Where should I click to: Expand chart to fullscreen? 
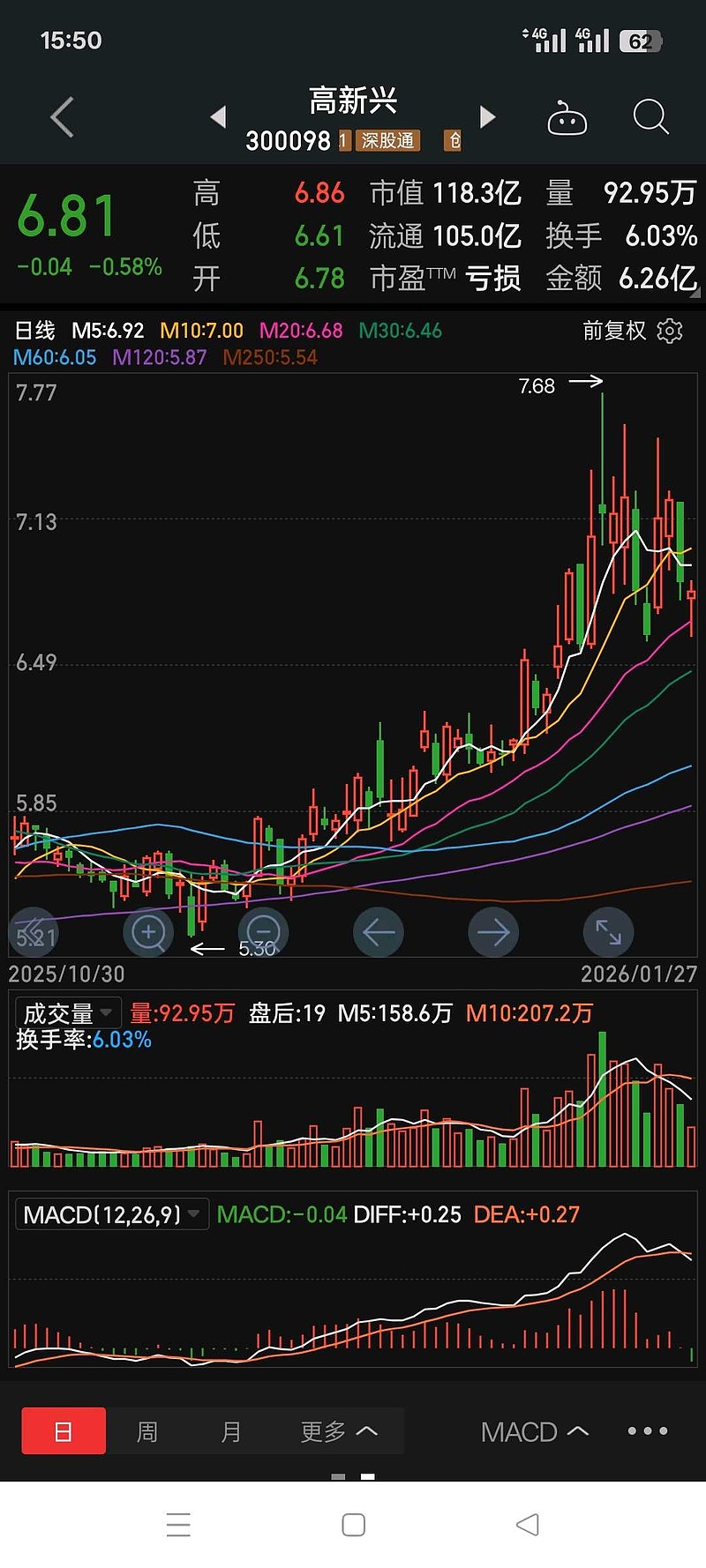click(609, 932)
